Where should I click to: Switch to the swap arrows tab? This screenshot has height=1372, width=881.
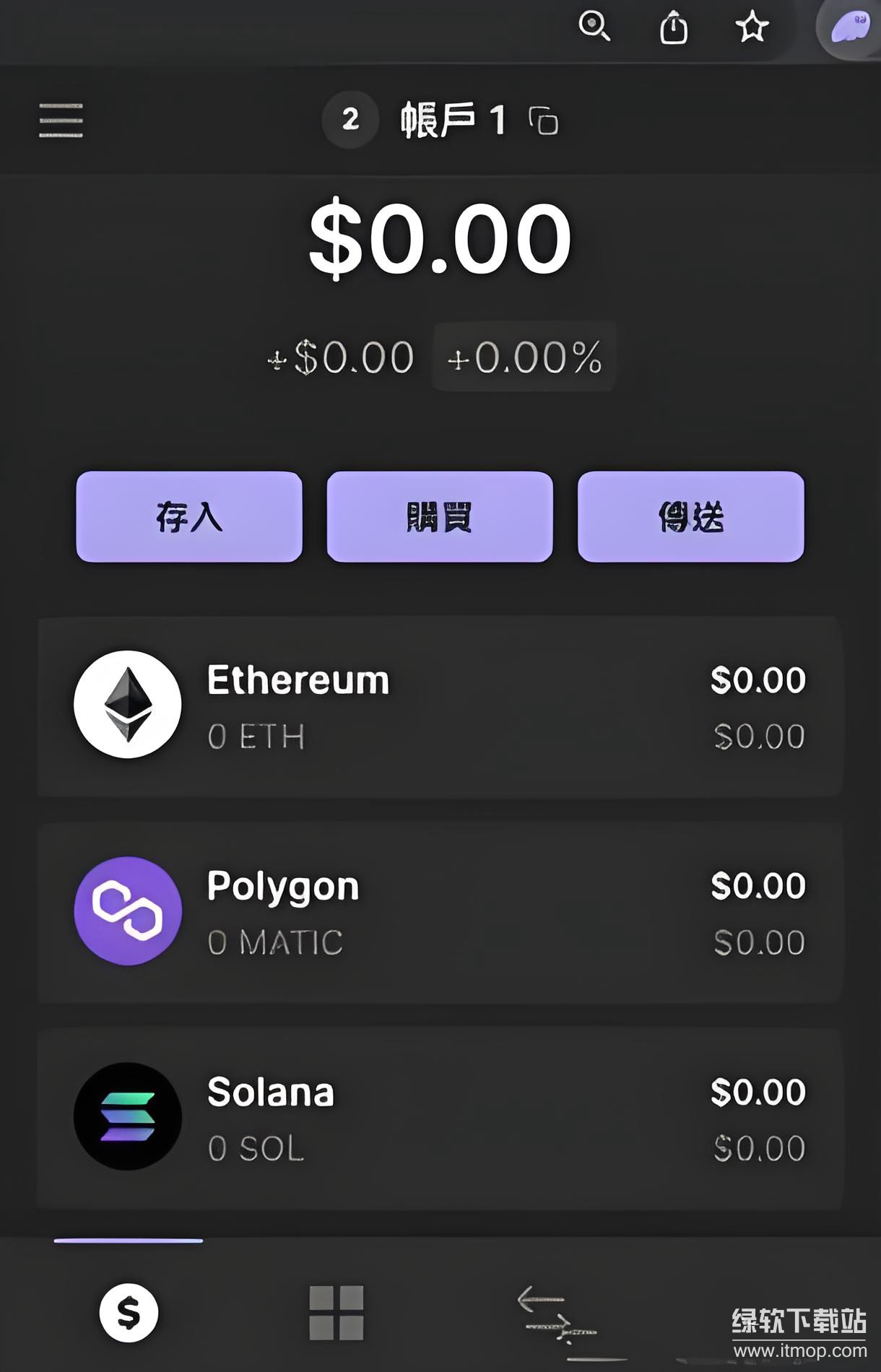point(552,1314)
